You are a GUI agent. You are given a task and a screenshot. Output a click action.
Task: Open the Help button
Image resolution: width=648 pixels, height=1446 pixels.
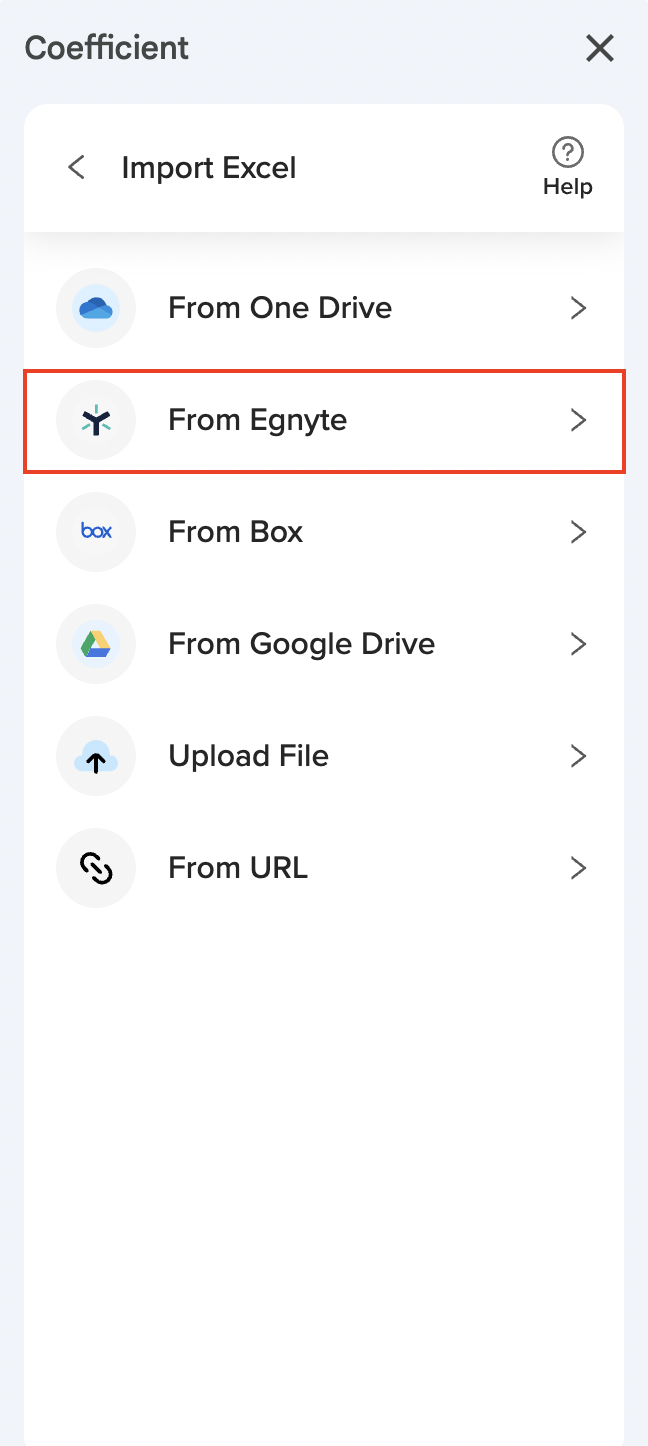(567, 167)
